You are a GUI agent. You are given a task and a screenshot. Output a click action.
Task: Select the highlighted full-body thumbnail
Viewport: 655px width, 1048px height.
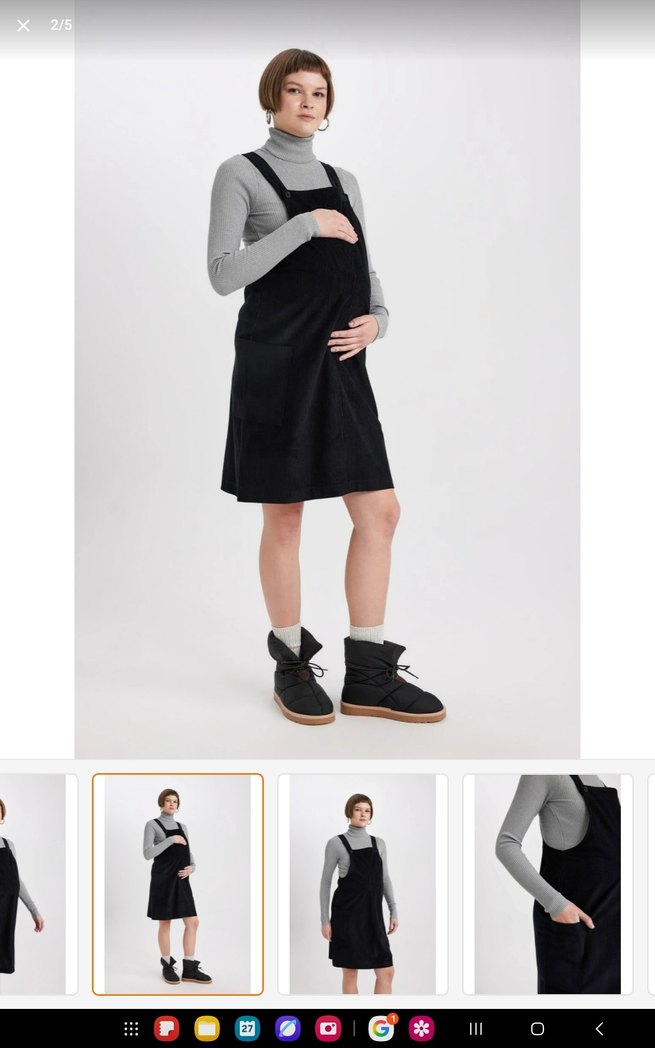178,884
